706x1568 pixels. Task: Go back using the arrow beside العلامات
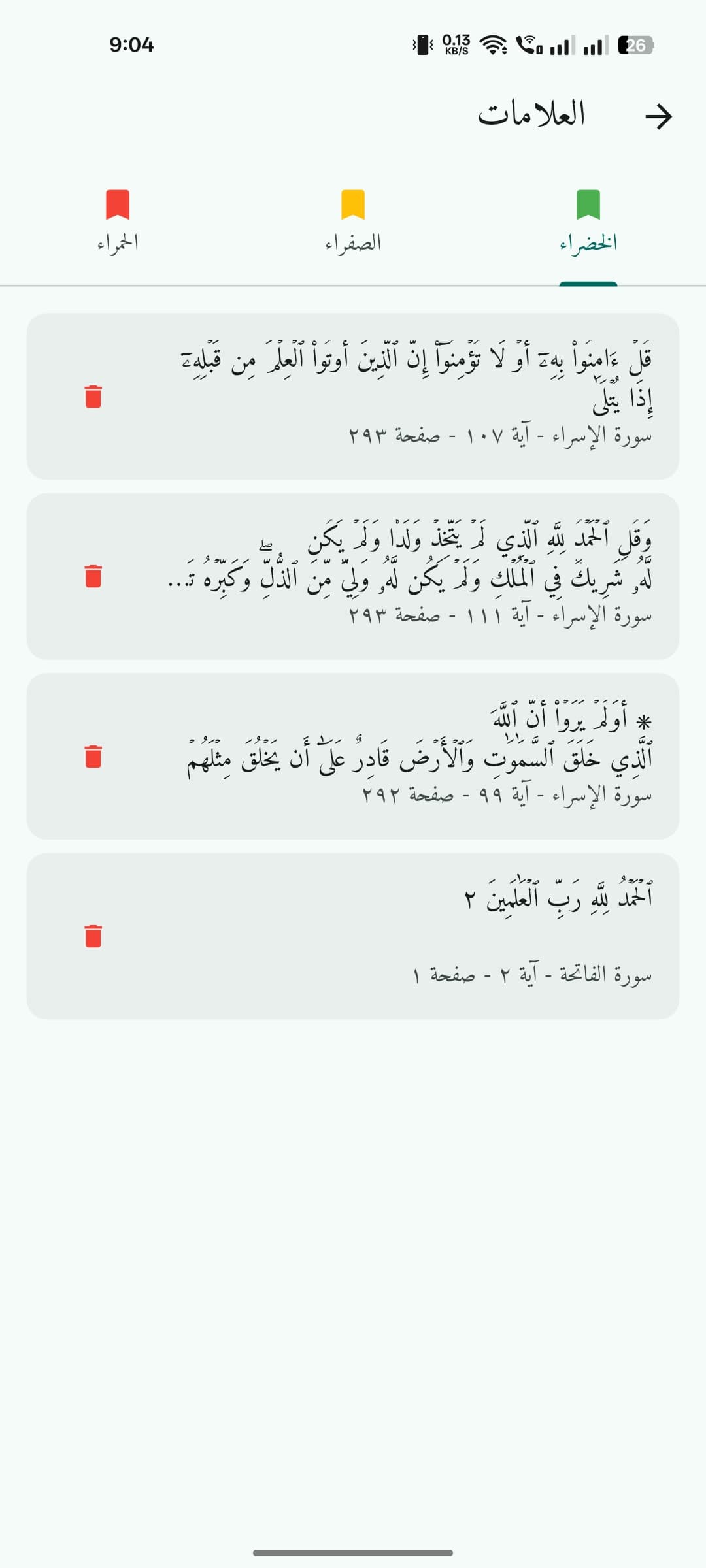coord(658,116)
